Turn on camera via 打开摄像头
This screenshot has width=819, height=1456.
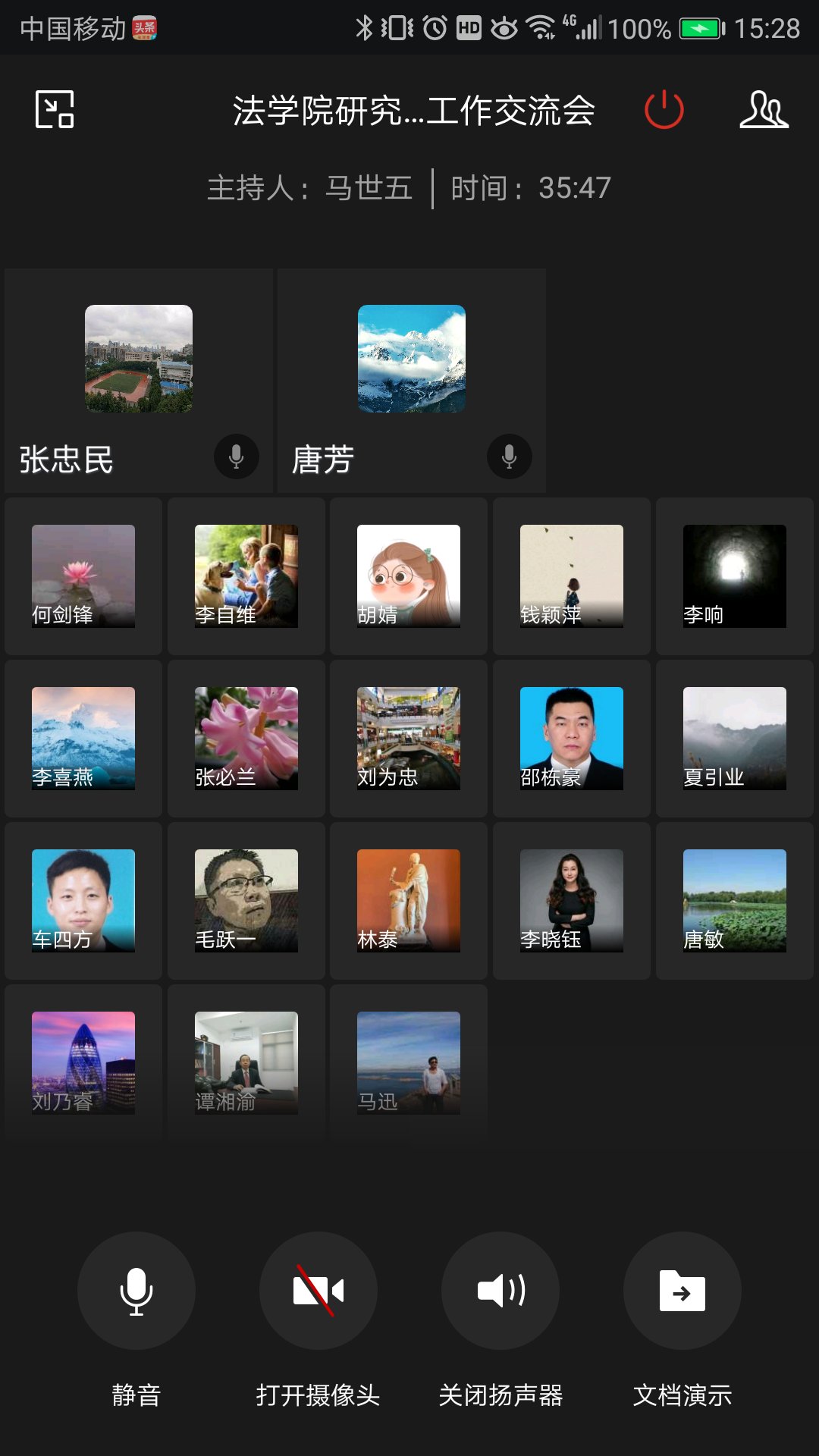[x=318, y=1291]
